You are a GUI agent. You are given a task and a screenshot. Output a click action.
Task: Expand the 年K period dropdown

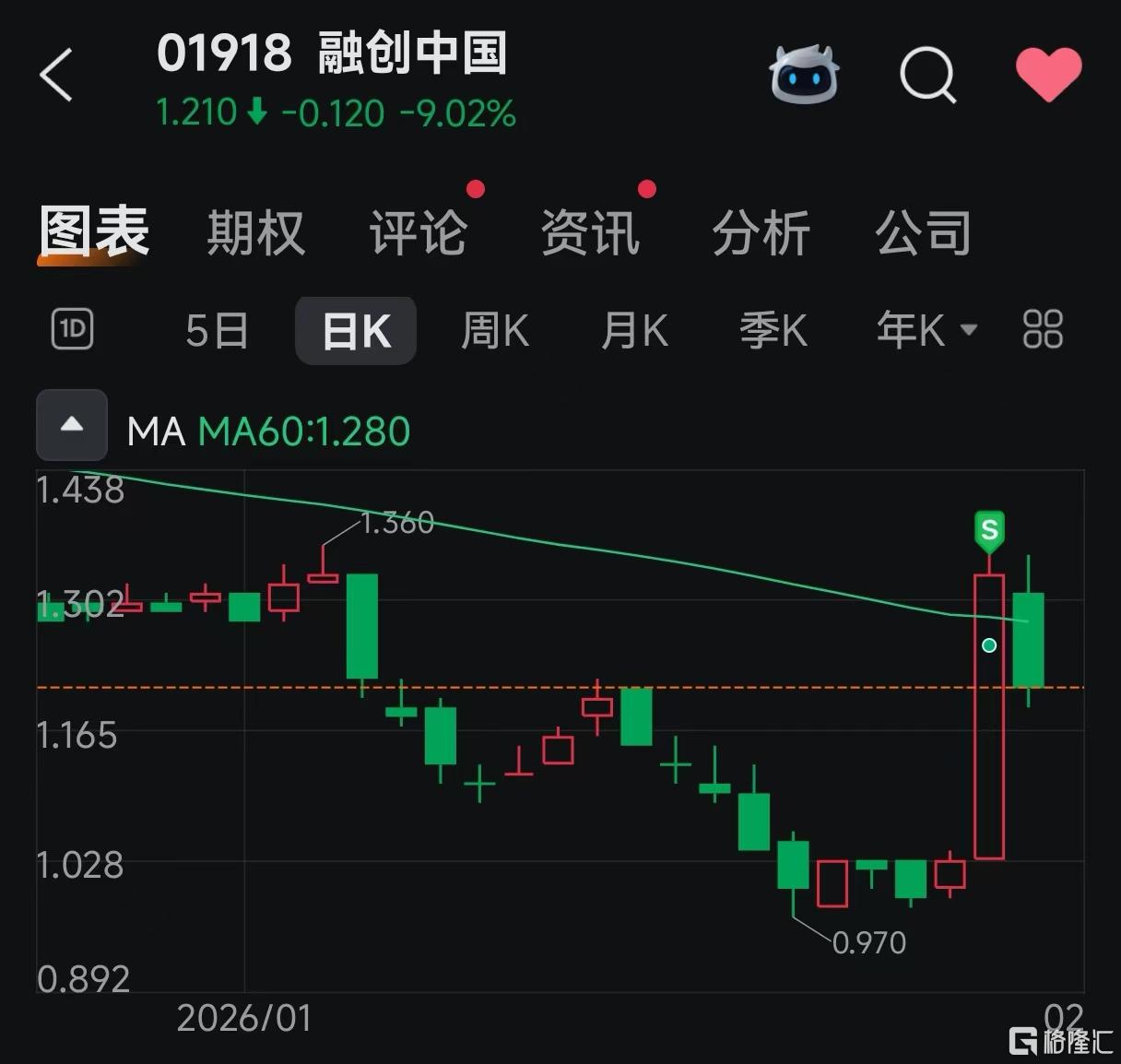click(926, 330)
